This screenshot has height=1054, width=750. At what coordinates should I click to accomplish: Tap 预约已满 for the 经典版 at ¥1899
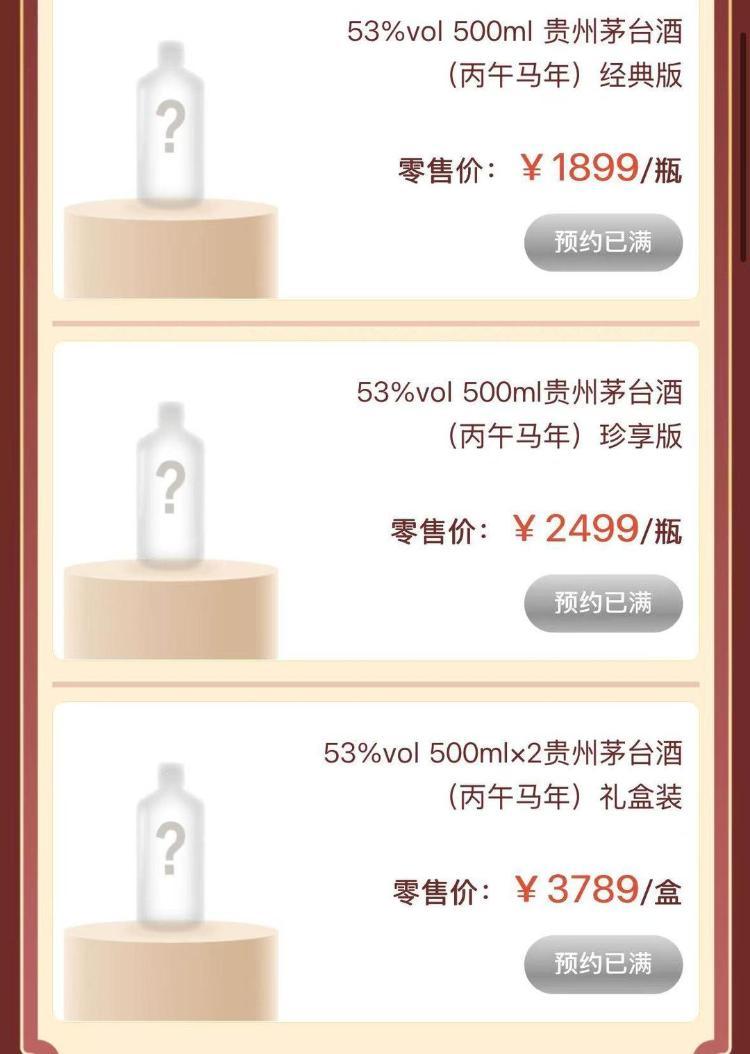coord(603,242)
